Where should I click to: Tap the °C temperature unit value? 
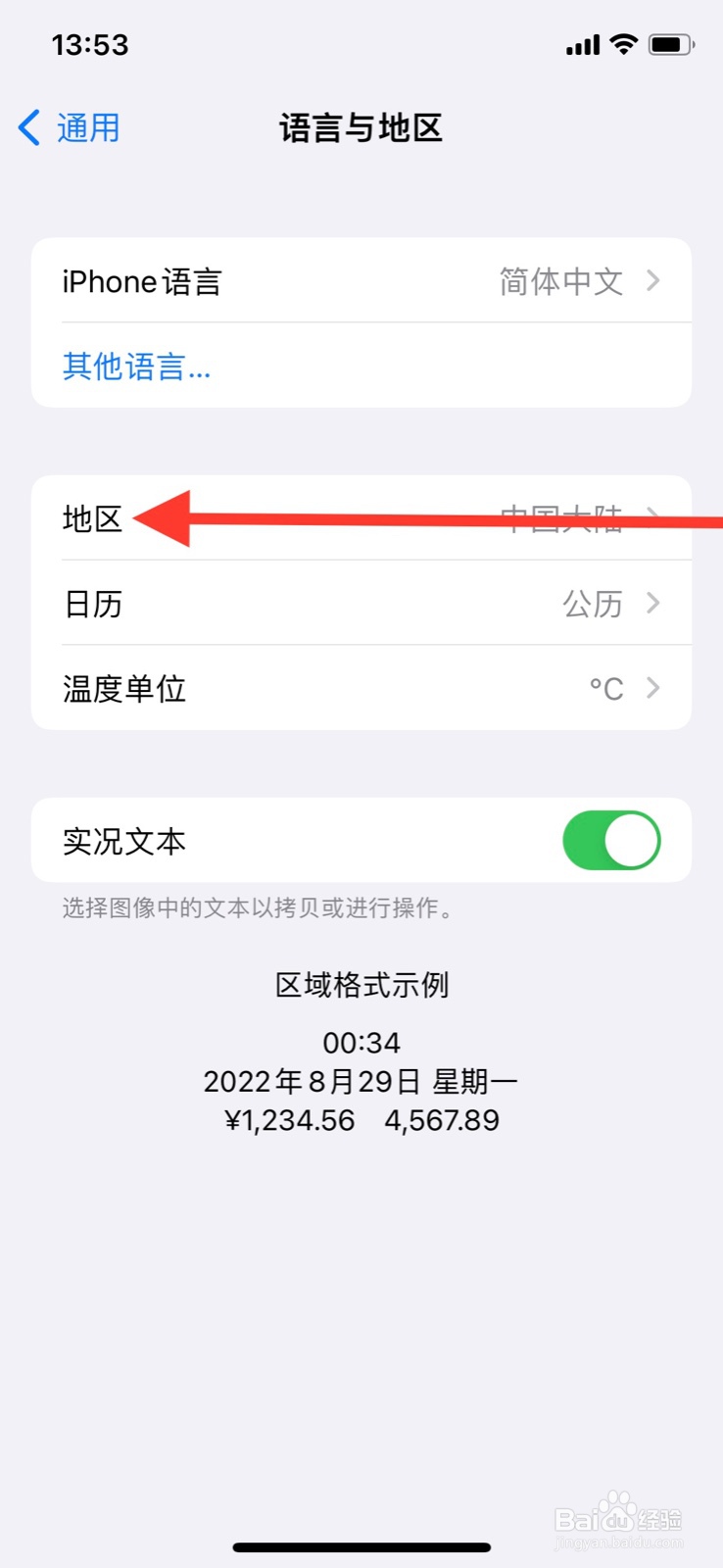point(605,688)
